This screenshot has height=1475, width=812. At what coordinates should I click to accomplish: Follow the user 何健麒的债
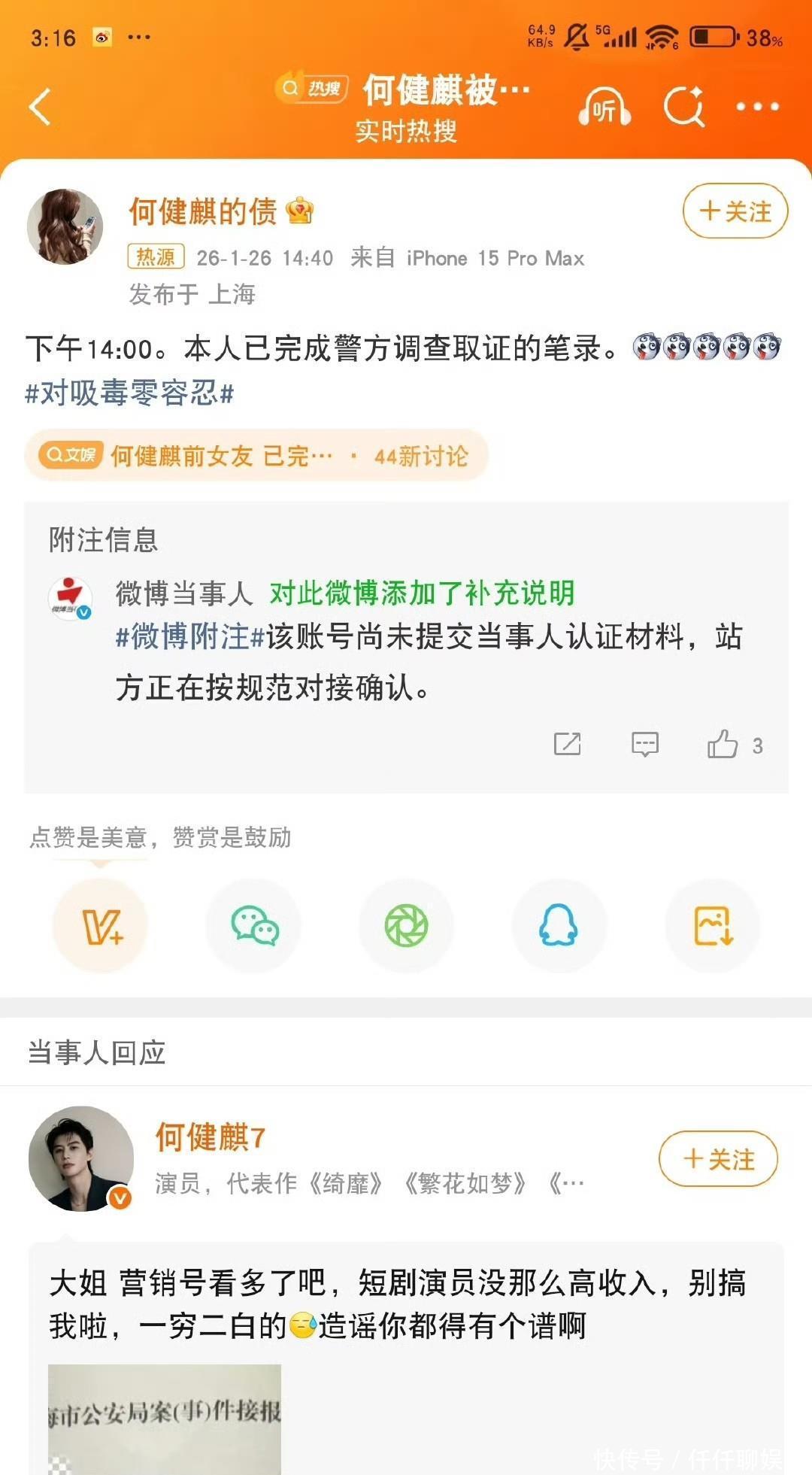735,211
